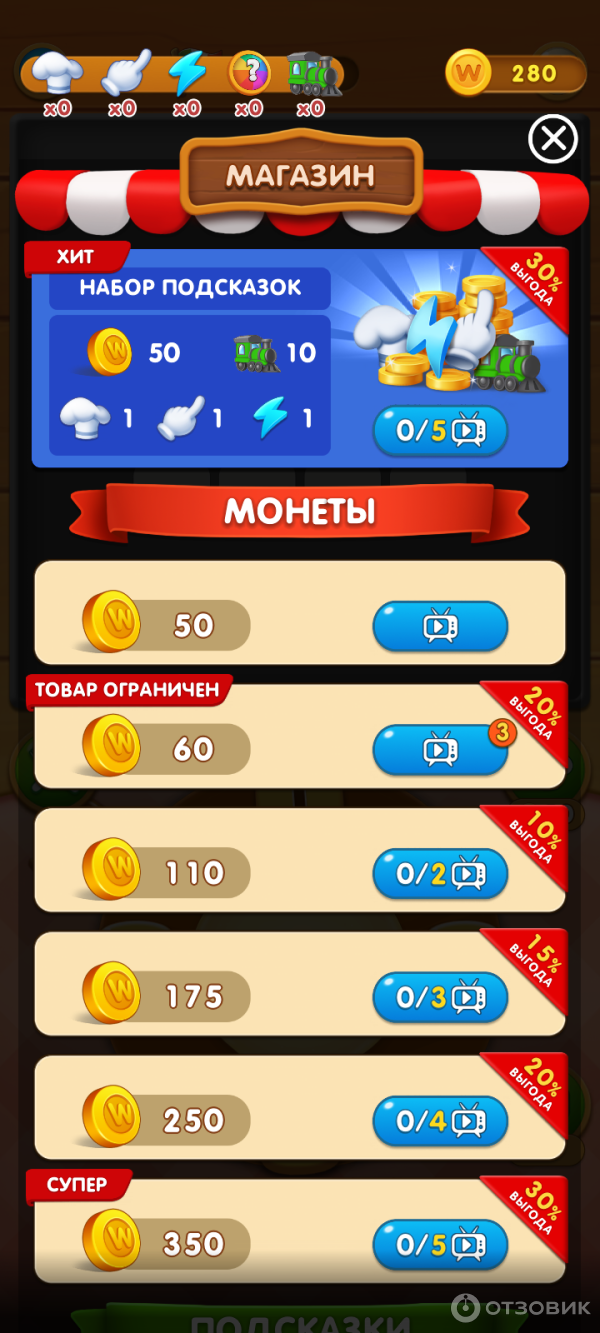Get 250 coins by watching 4 videos
Screen dimensions: 600x1333
point(440,1121)
